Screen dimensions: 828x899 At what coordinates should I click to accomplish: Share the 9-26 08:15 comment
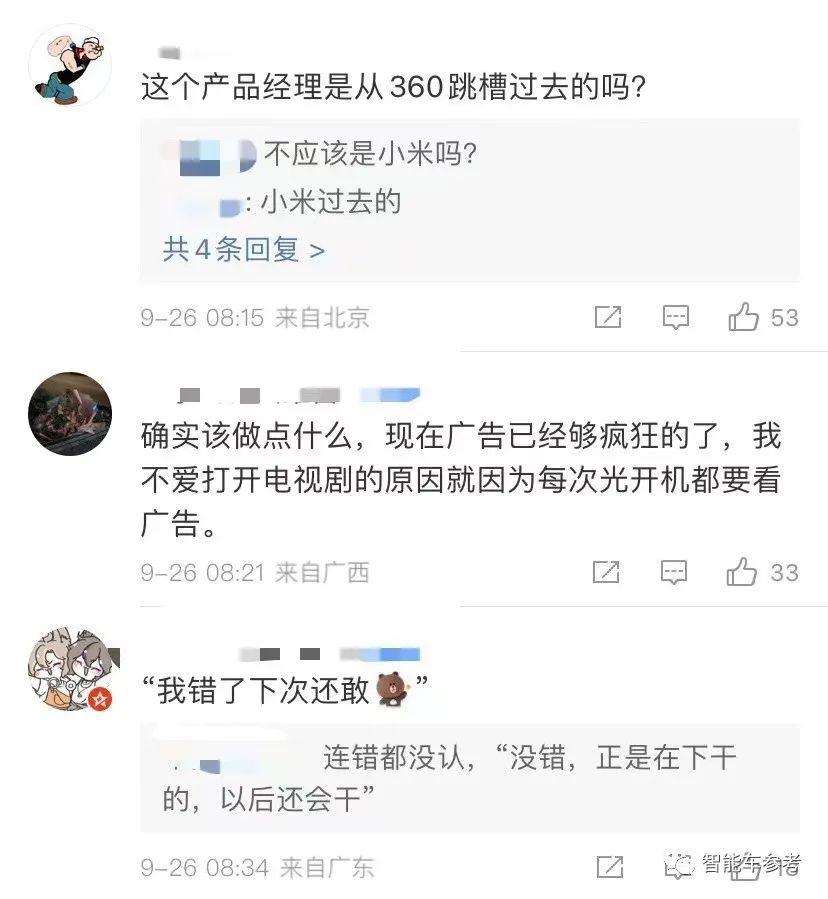tap(608, 318)
